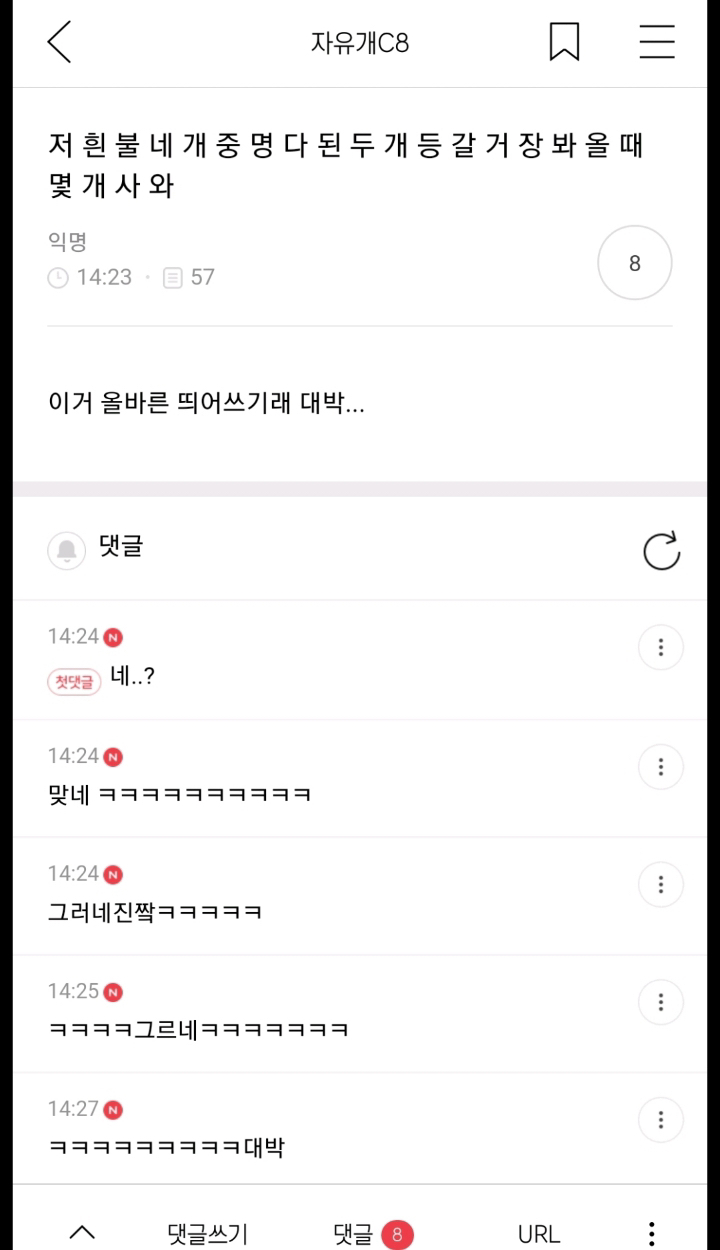Screen dimensions: 720x1250
Task: Go back using the top-left arrow
Action: [x=59, y=42]
